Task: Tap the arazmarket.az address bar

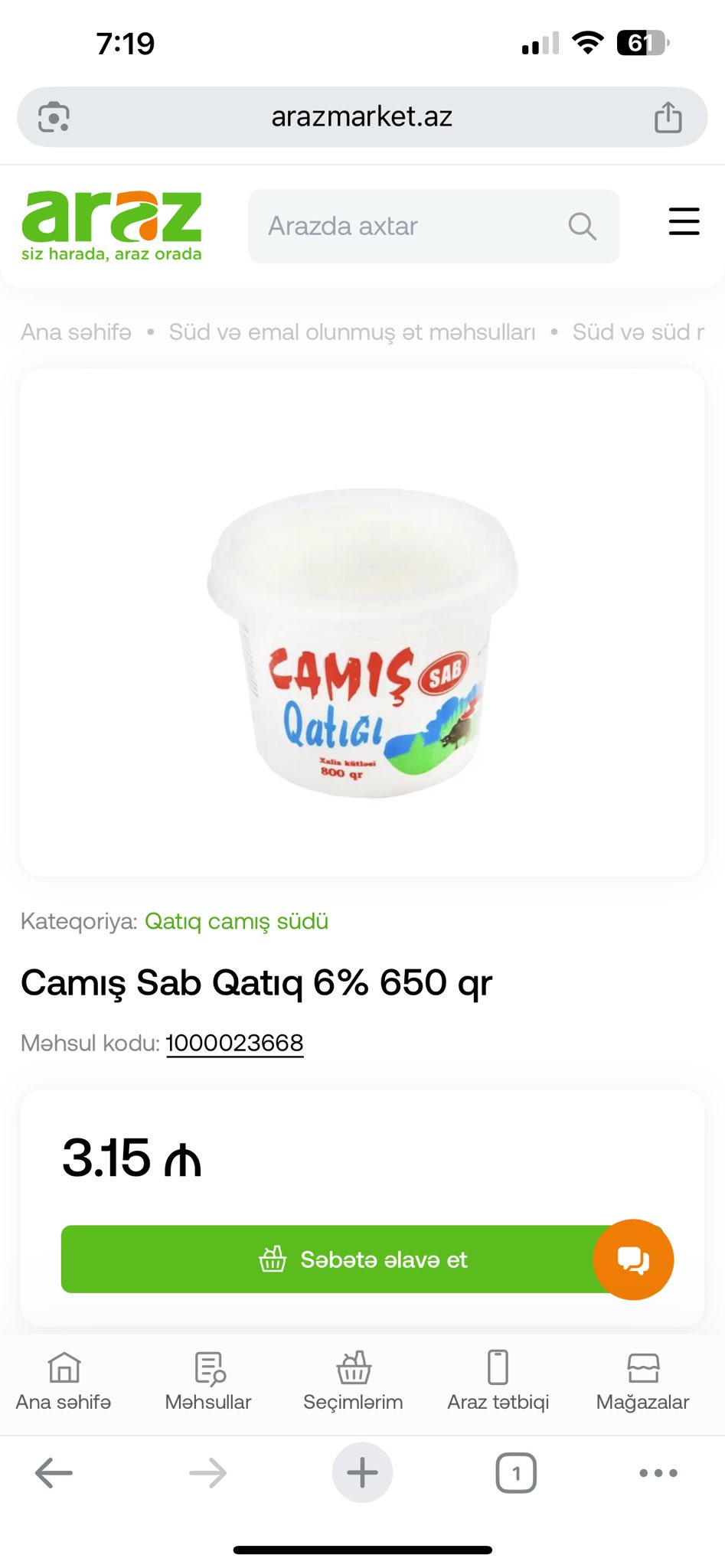Action: tap(361, 117)
